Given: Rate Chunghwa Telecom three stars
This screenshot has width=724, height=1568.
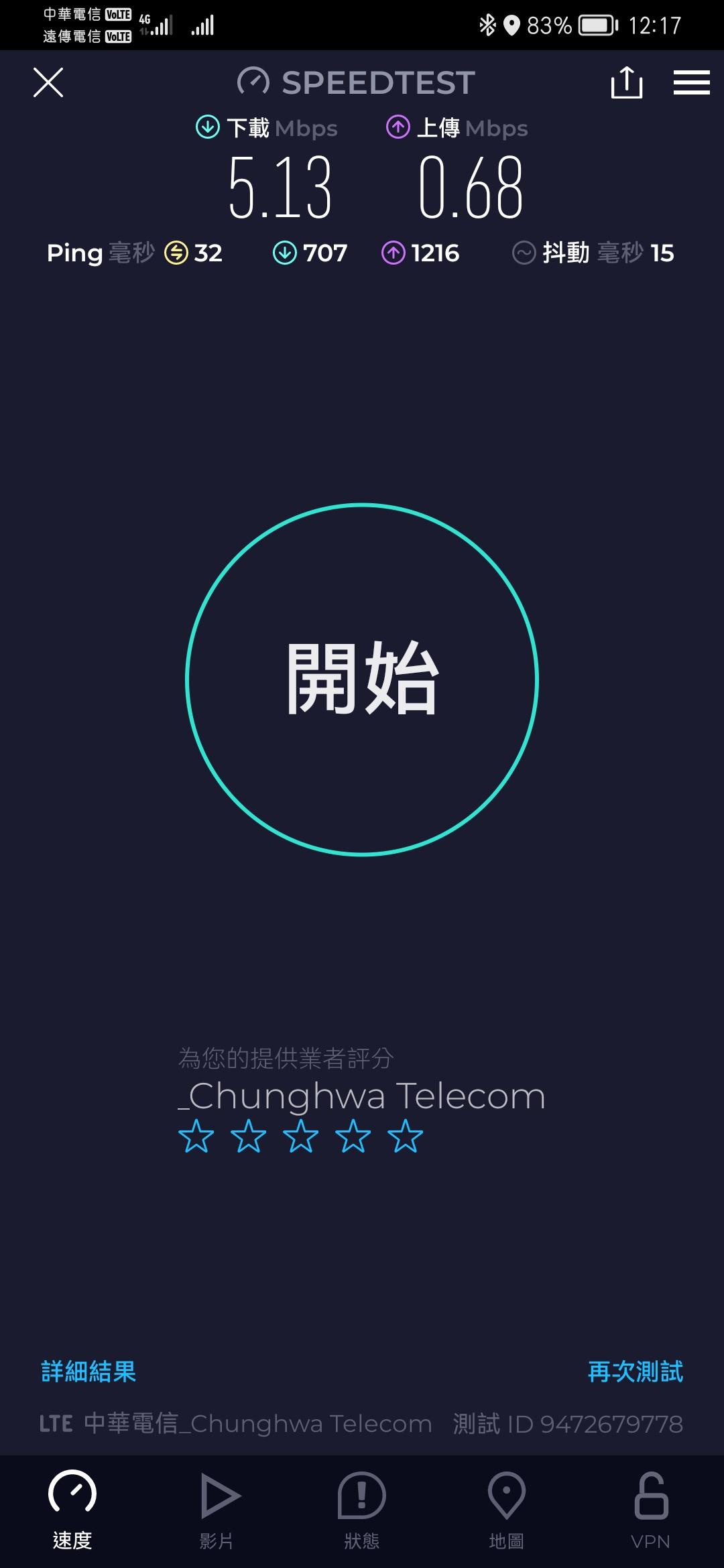Looking at the screenshot, I should [300, 1136].
